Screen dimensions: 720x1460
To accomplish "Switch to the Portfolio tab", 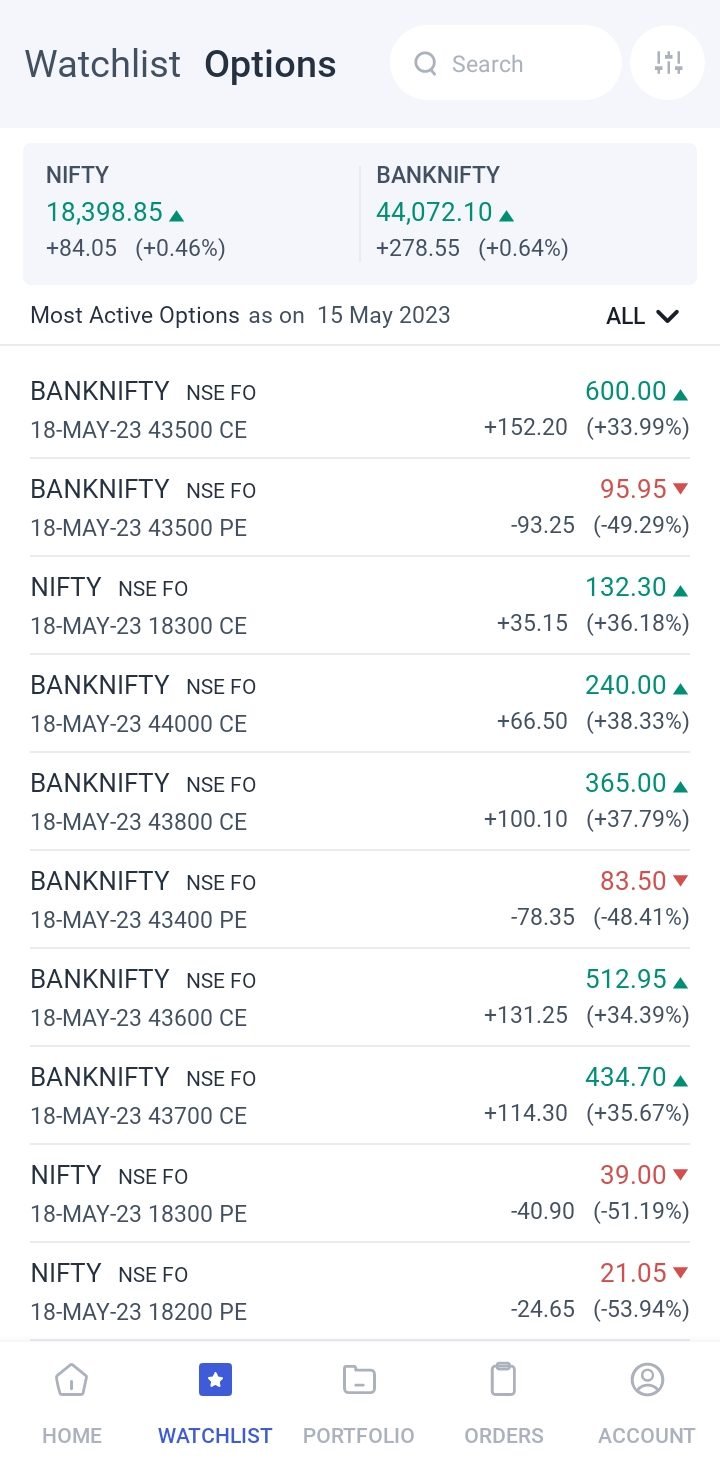I will tap(359, 1402).
